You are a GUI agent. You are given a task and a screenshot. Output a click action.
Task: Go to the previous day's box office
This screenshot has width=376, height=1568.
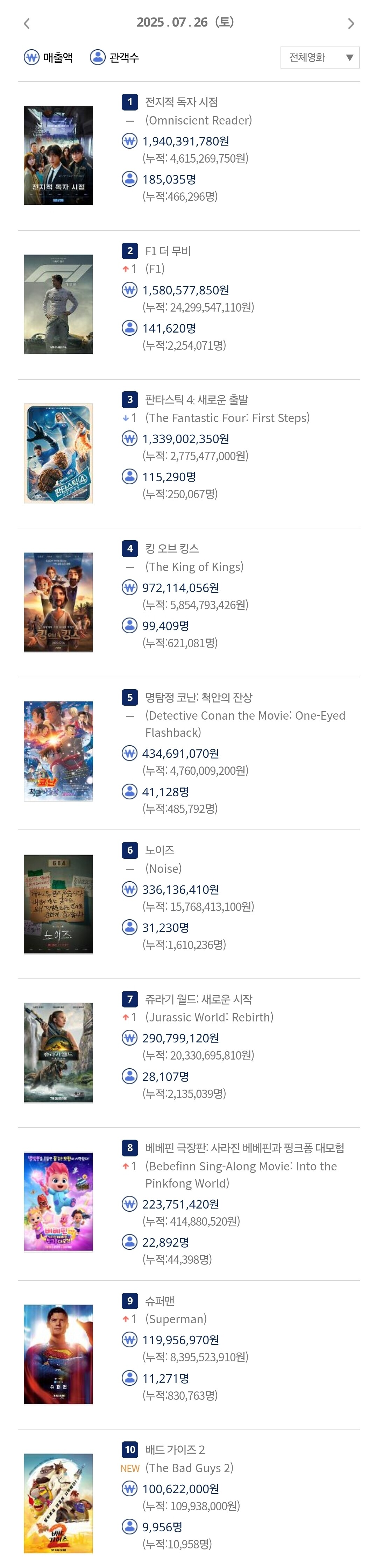26,24
